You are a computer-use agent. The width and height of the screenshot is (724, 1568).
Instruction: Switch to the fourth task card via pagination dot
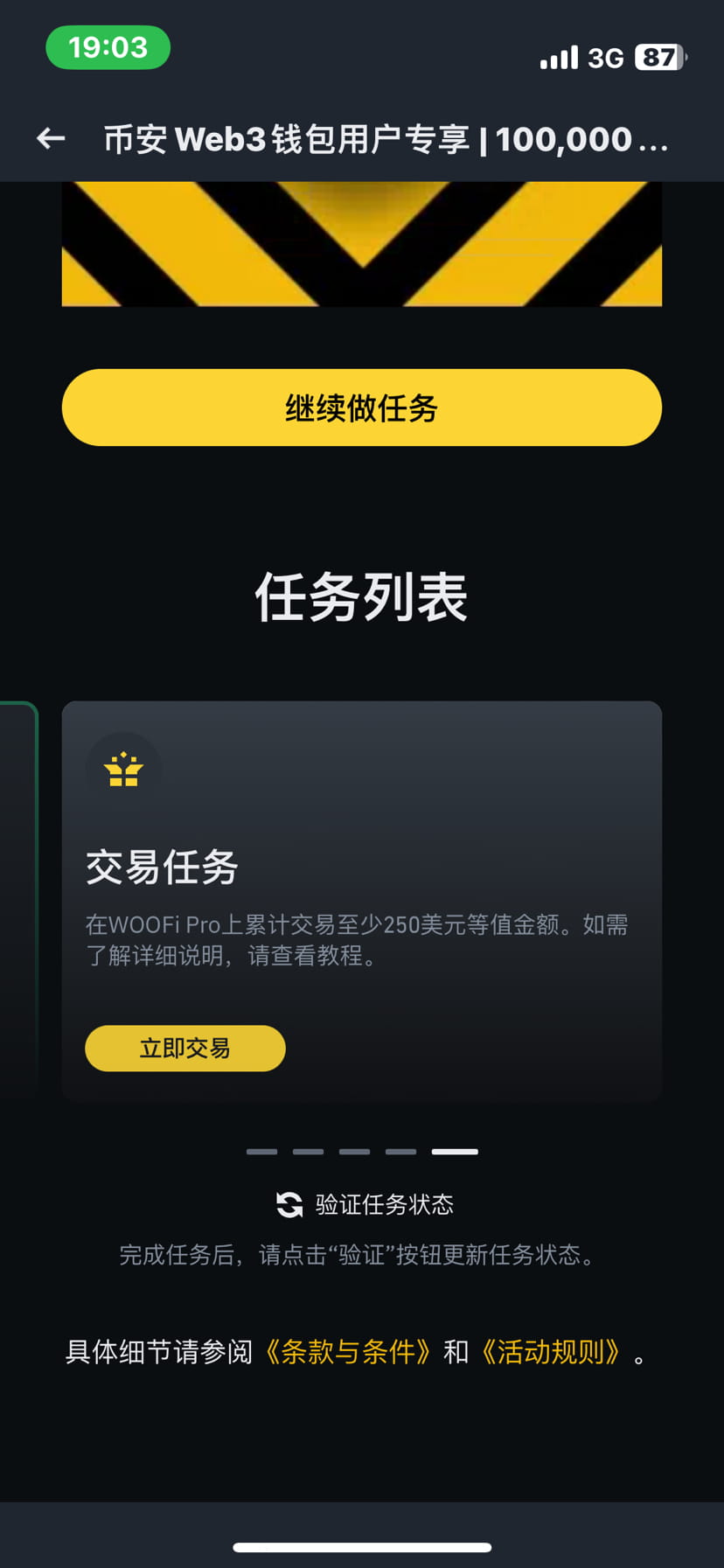tap(400, 1152)
